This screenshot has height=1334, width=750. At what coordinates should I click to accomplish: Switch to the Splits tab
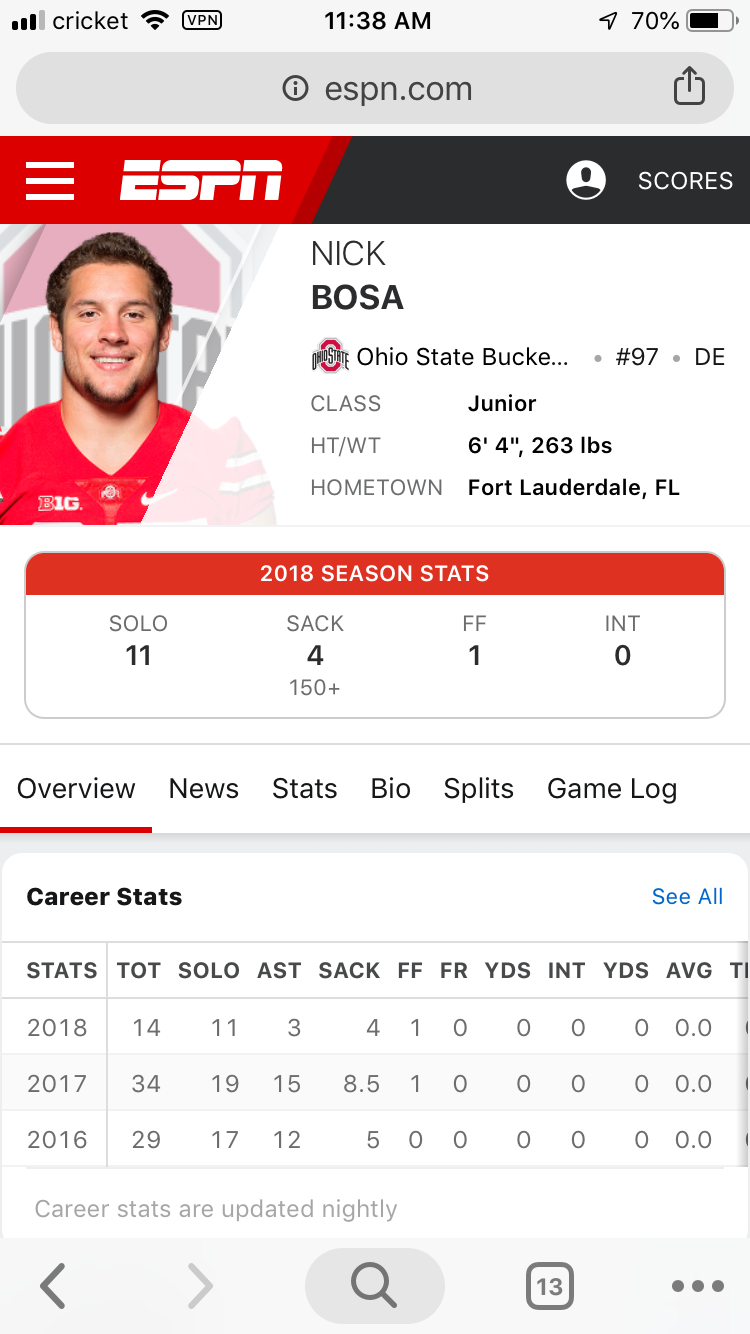tap(478, 789)
